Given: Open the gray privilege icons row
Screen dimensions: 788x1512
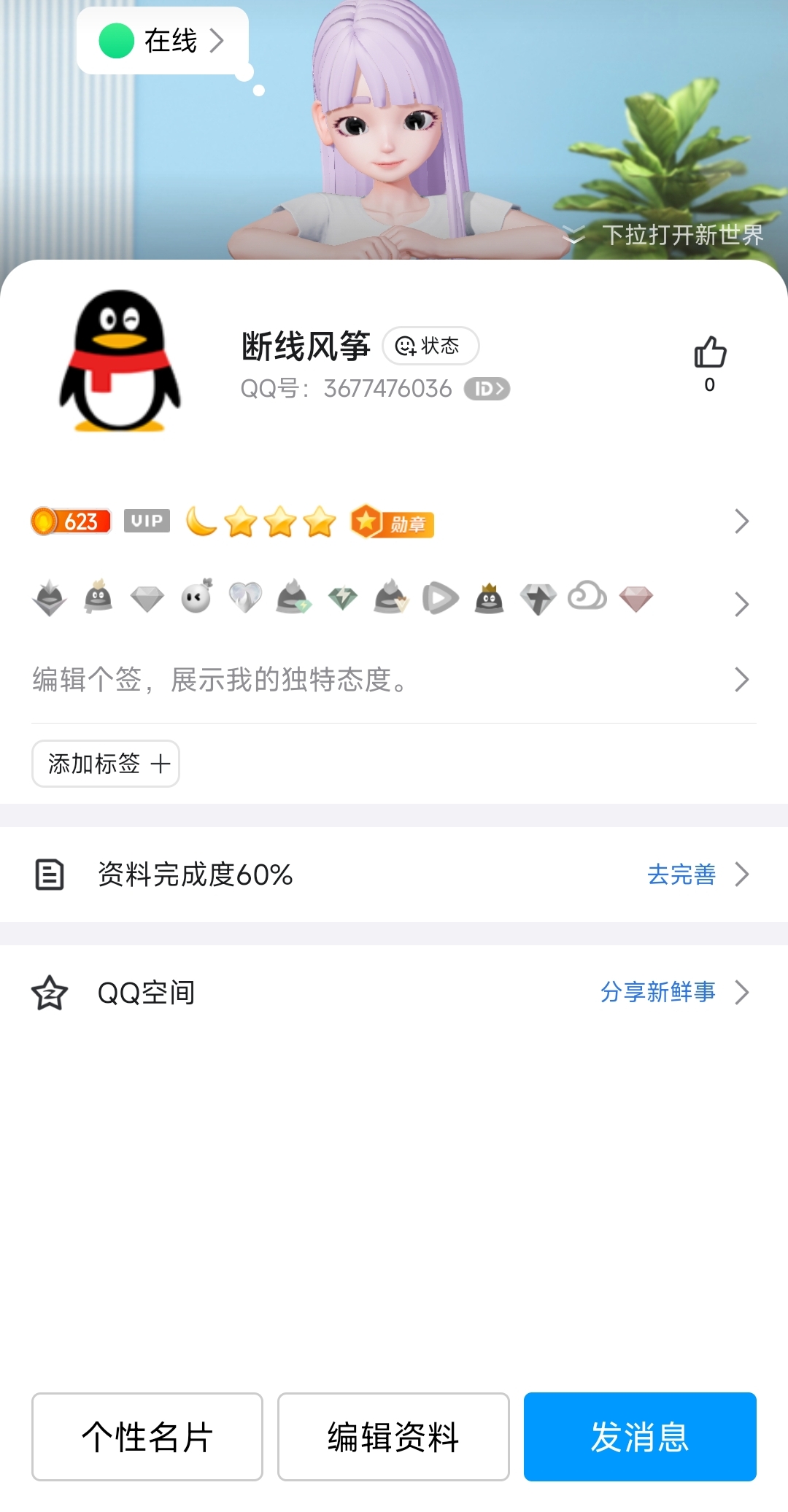Looking at the screenshot, I should coord(394,600).
